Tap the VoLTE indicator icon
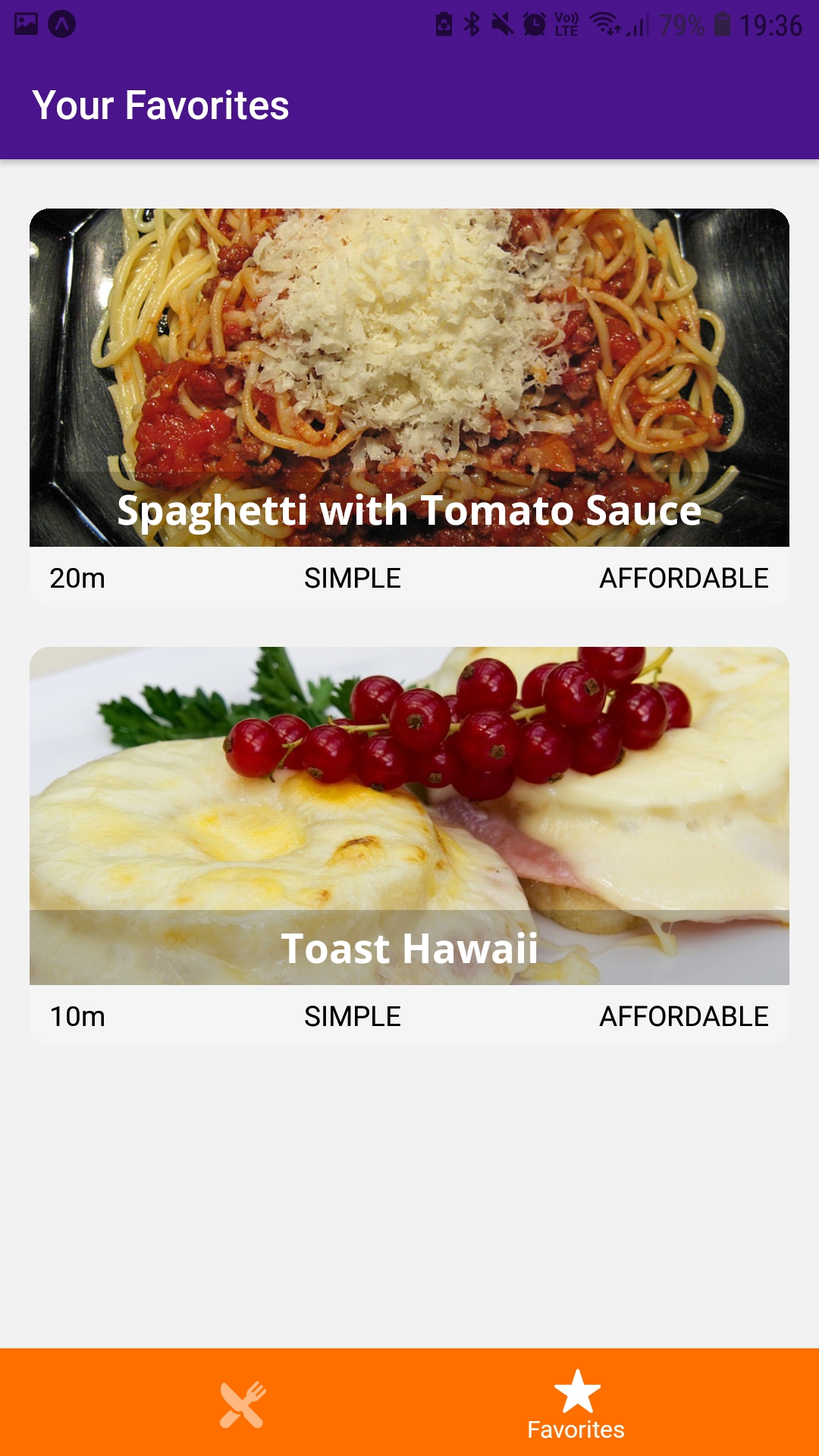819x1456 pixels. point(566,24)
